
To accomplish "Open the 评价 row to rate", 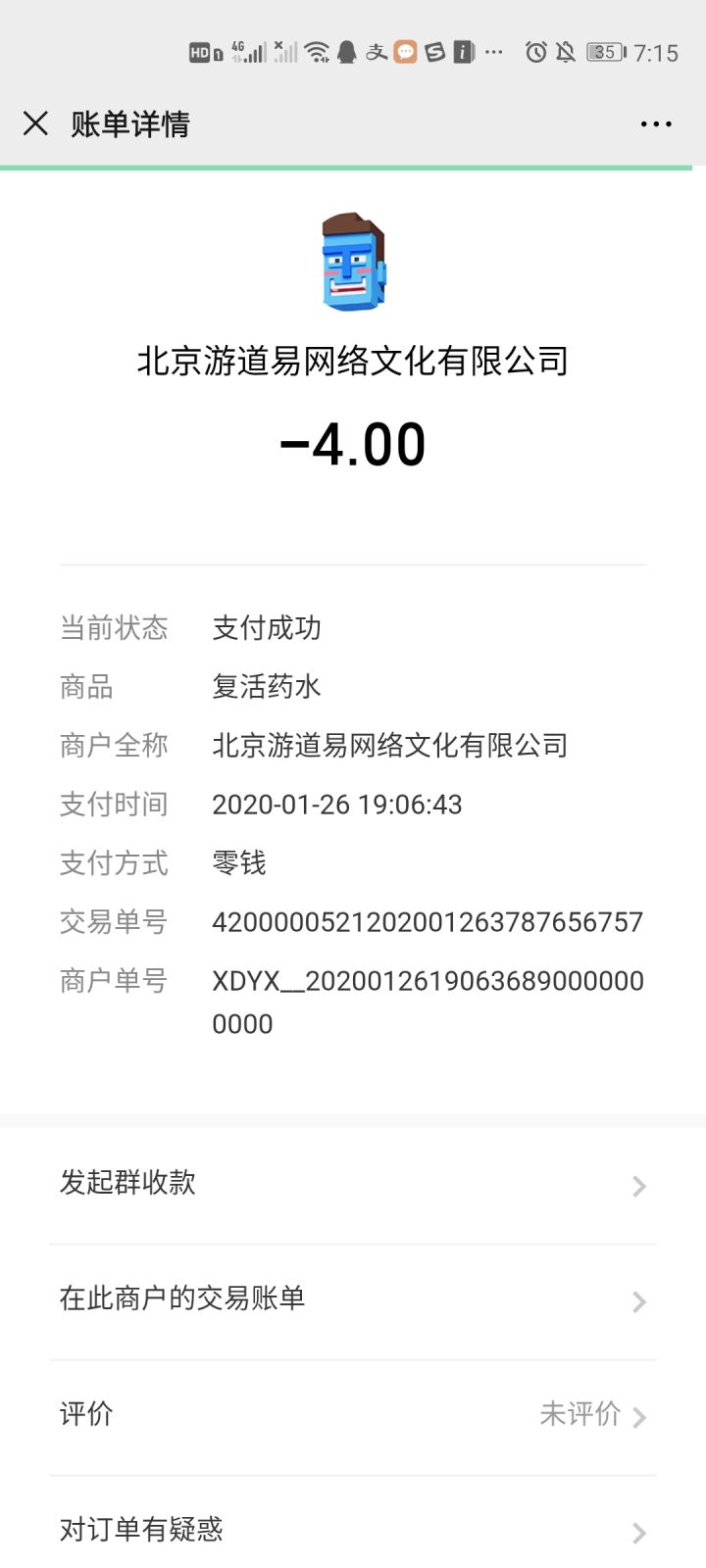I will tap(353, 1416).
